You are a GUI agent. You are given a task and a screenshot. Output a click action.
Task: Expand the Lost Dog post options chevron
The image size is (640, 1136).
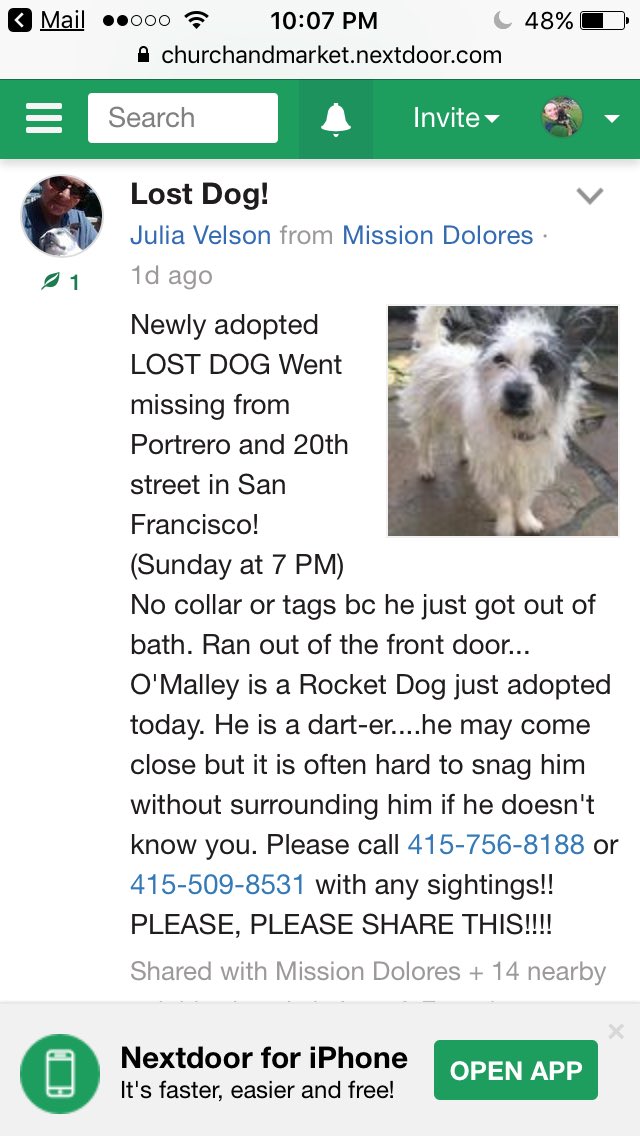point(590,196)
